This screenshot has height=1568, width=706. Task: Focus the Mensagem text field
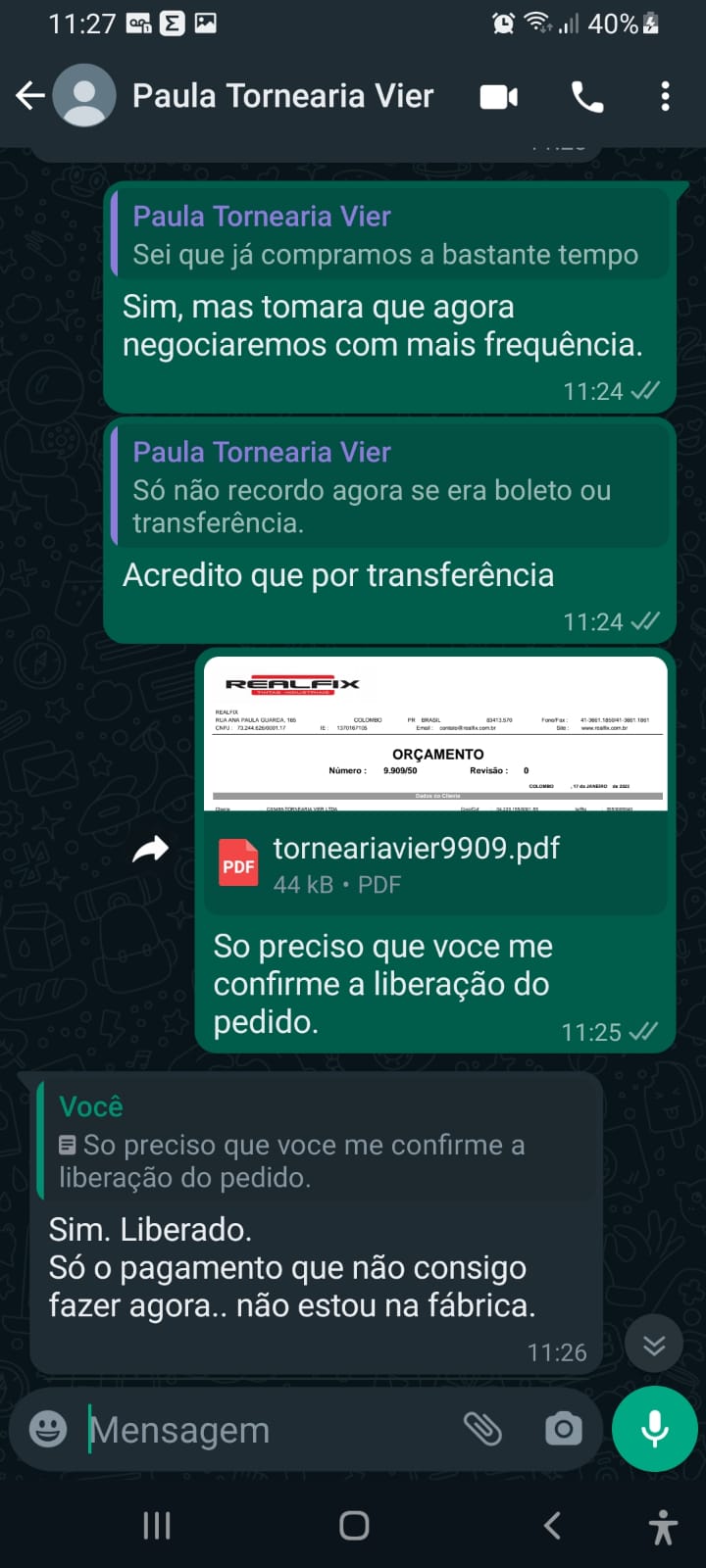point(265,1430)
